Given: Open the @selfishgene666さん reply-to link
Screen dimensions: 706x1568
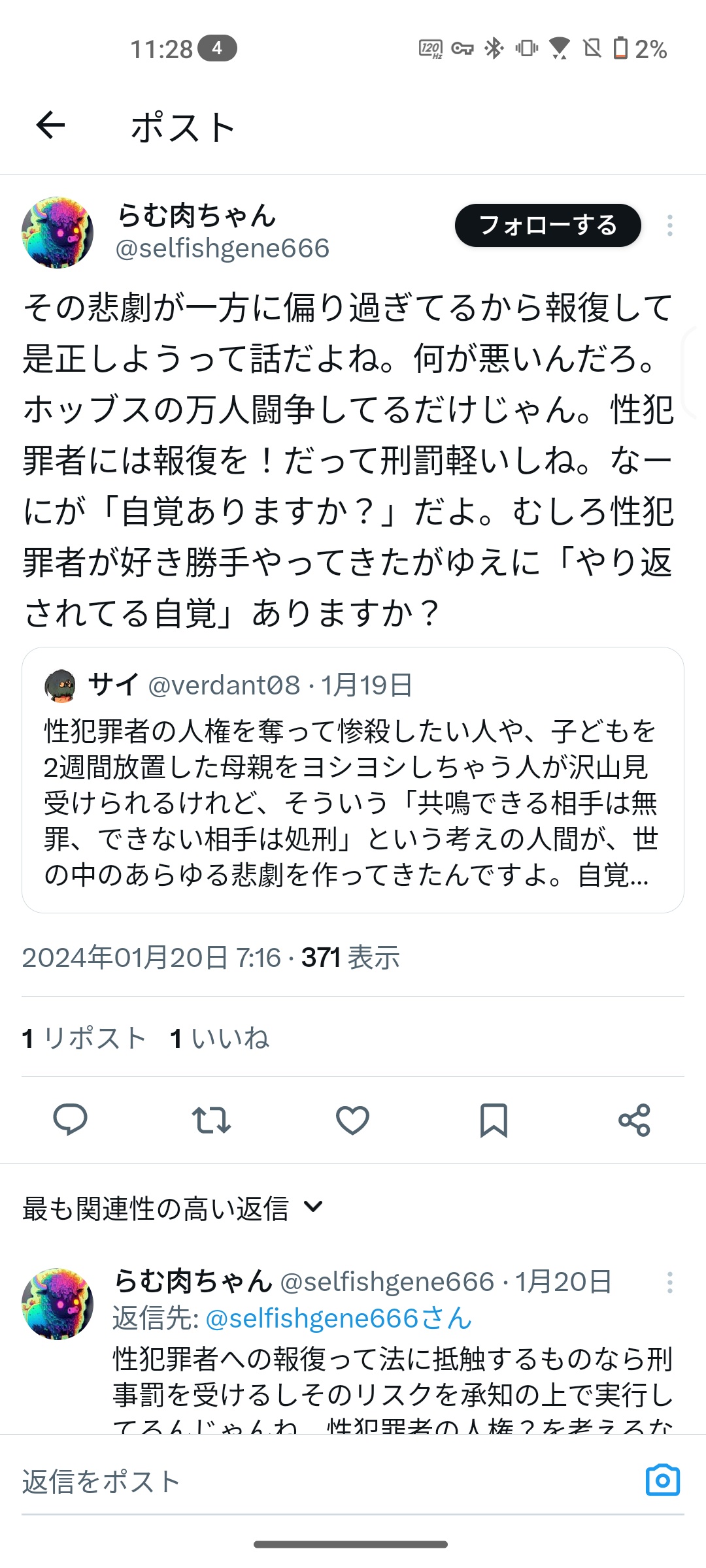Looking at the screenshot, I should click(338, 1318).
